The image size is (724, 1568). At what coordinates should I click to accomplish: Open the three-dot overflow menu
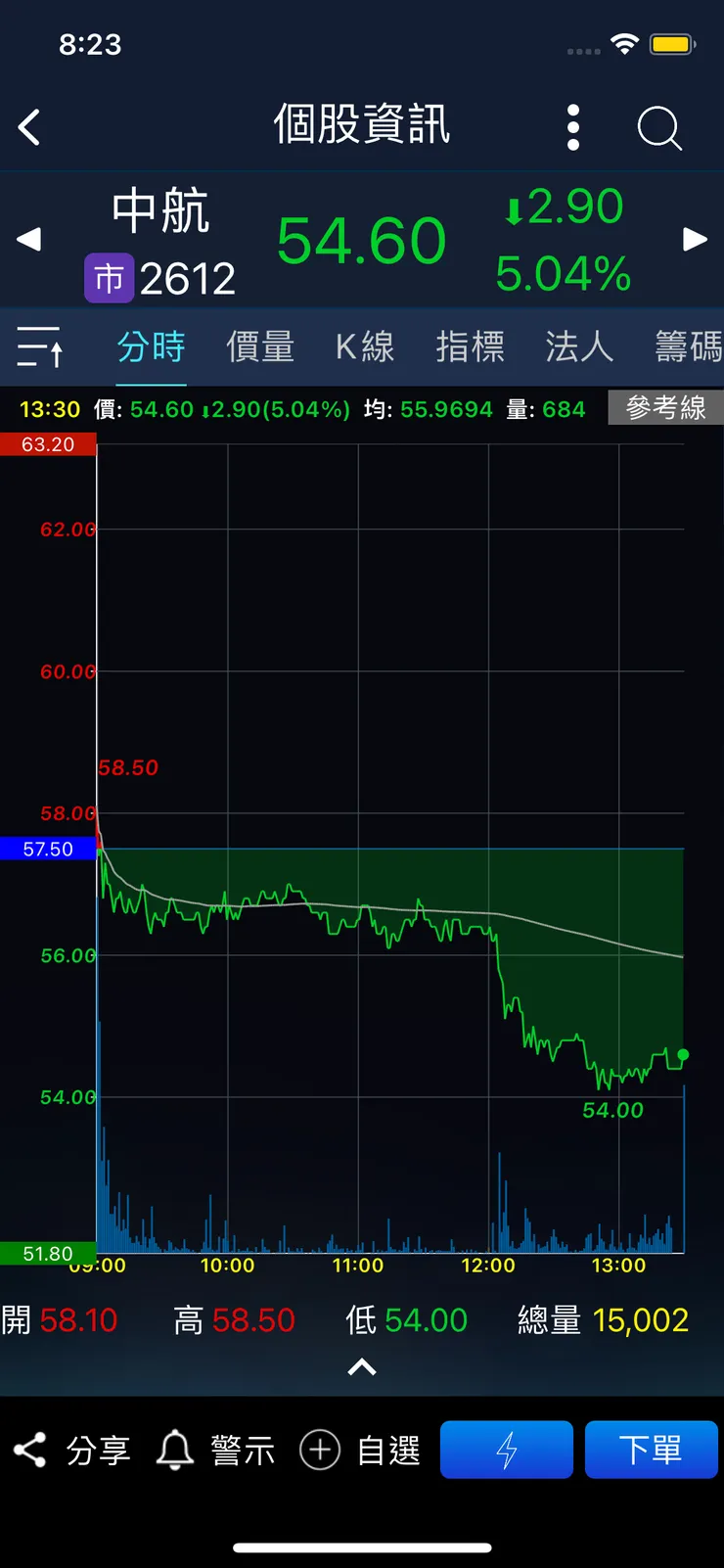point(573,127)
